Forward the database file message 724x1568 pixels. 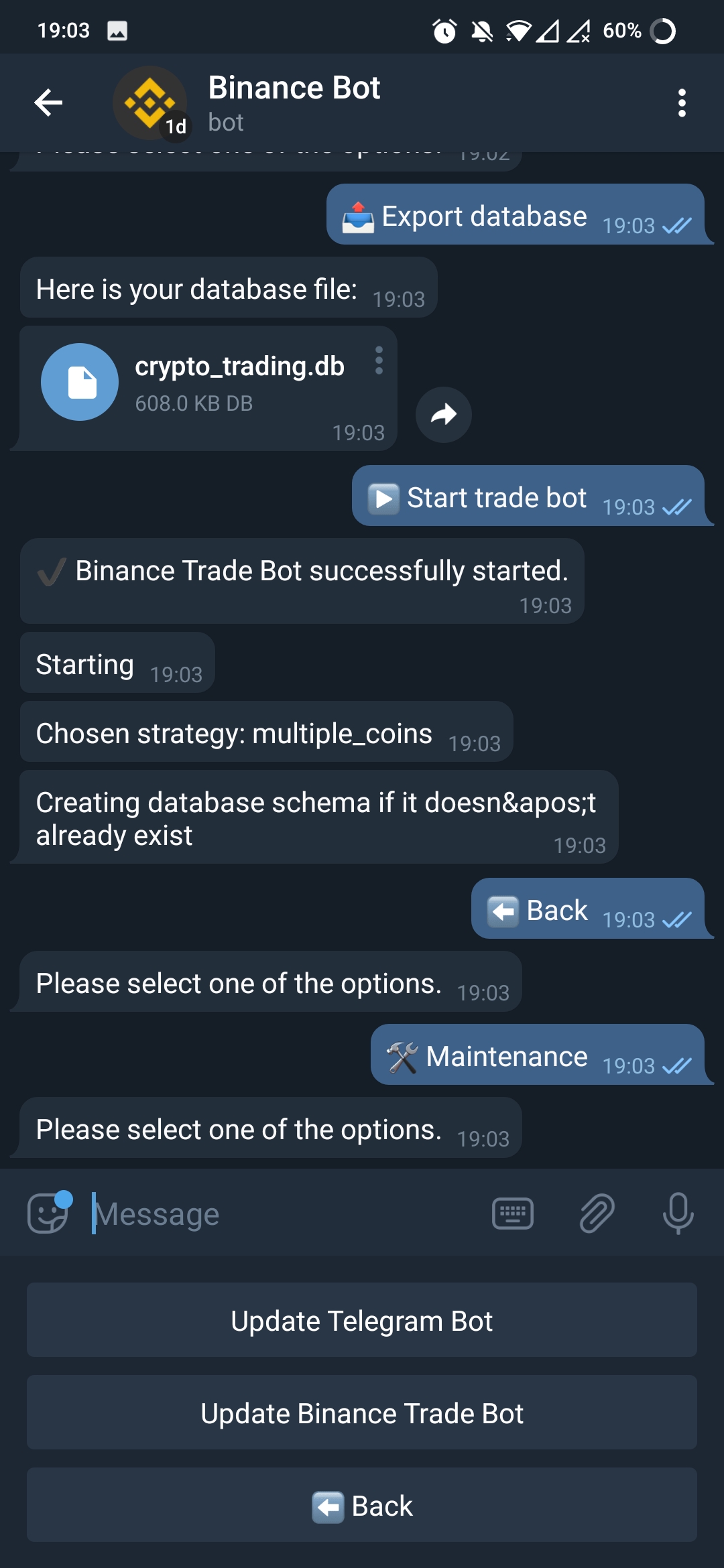point(443,415)
